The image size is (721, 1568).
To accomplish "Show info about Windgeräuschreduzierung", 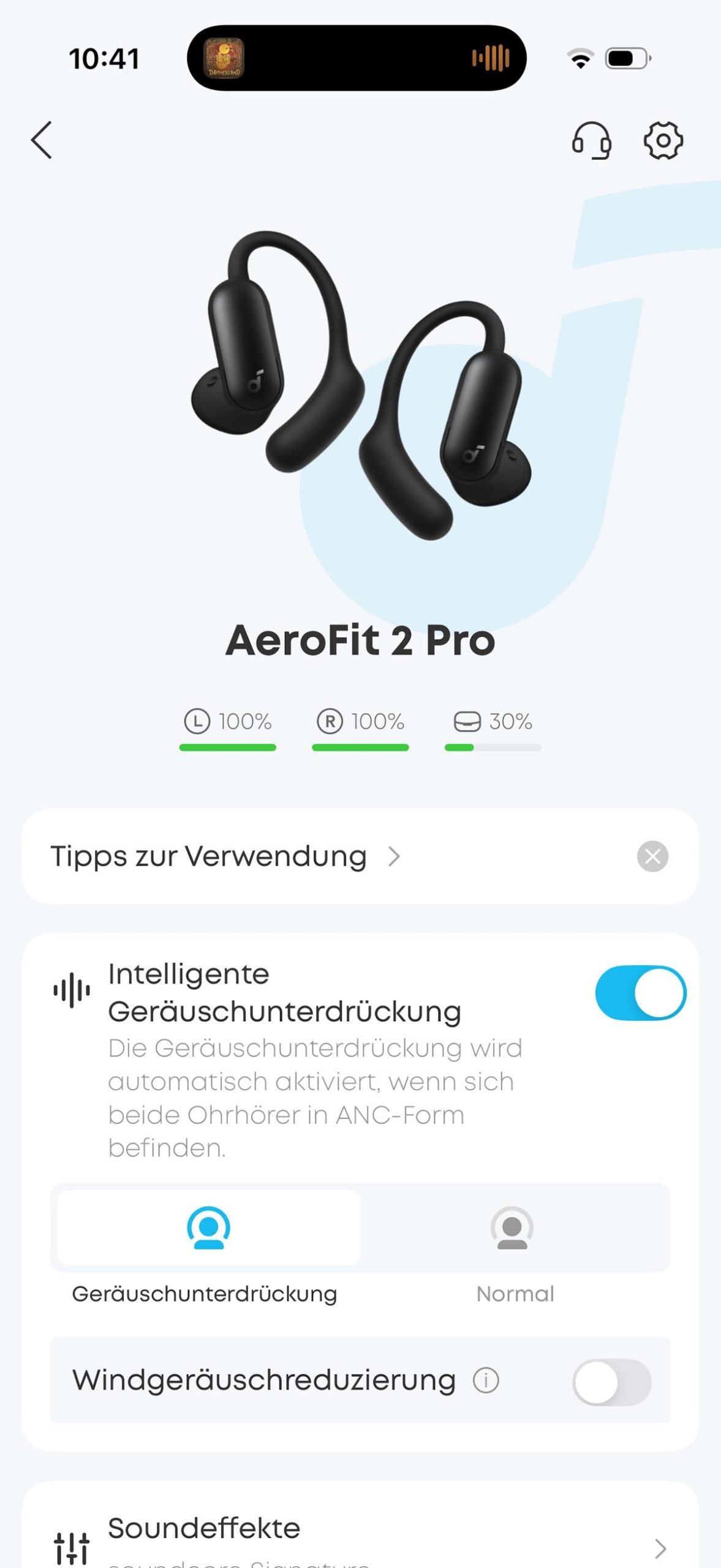I will [x=486, y=1381].
